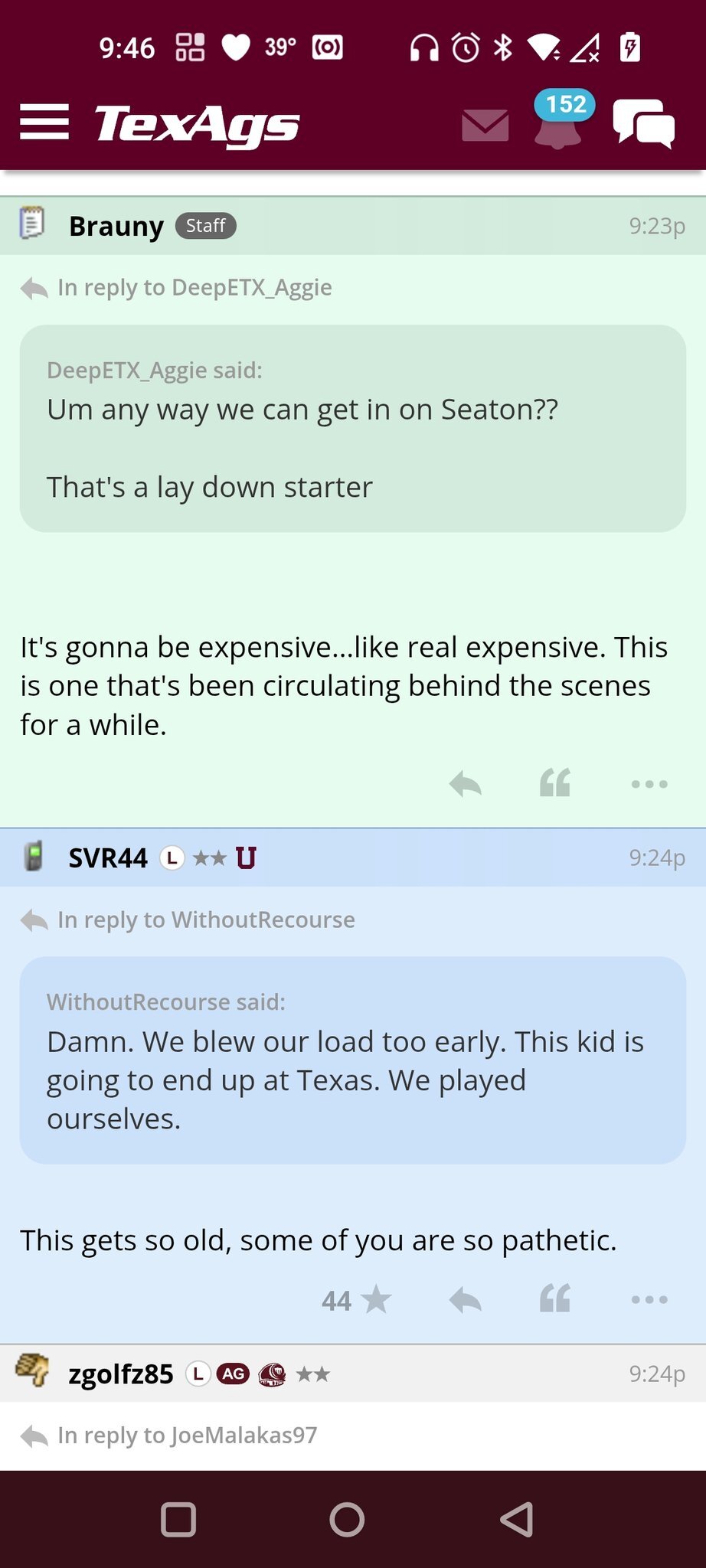Open more options on Brauny's post
Screen dimensions: 706x1568
tap(649, 783)
